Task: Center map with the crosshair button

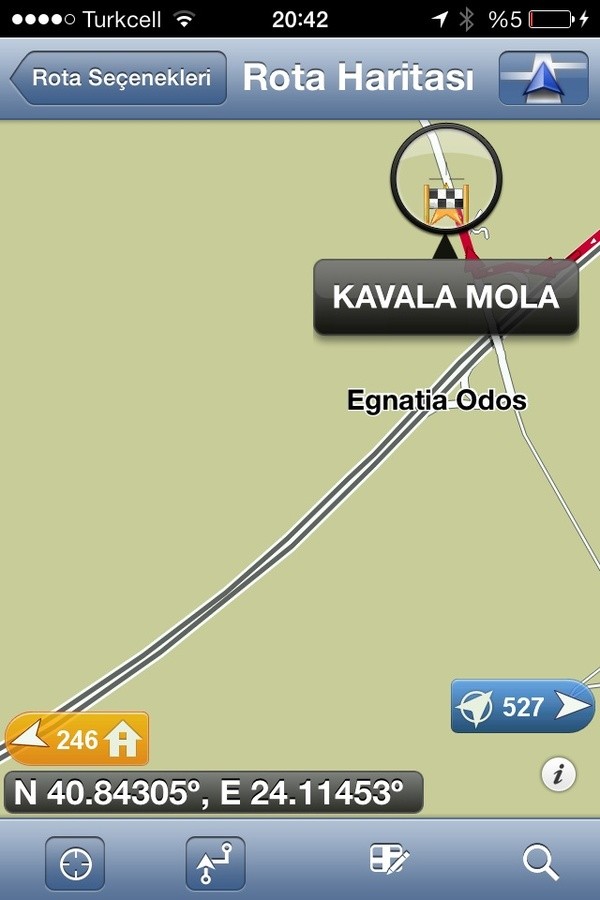Action: point(75,863)
